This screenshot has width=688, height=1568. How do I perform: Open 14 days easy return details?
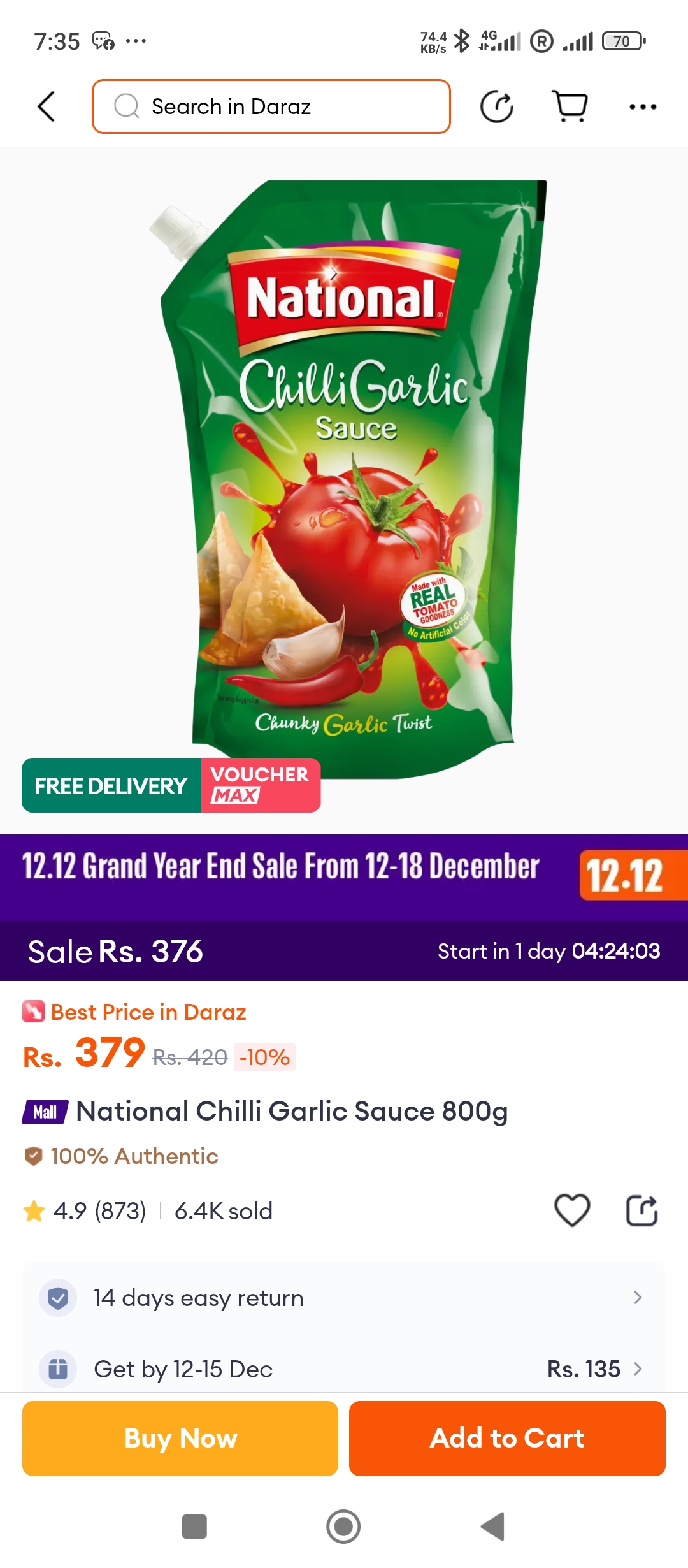click(344, 1298)
